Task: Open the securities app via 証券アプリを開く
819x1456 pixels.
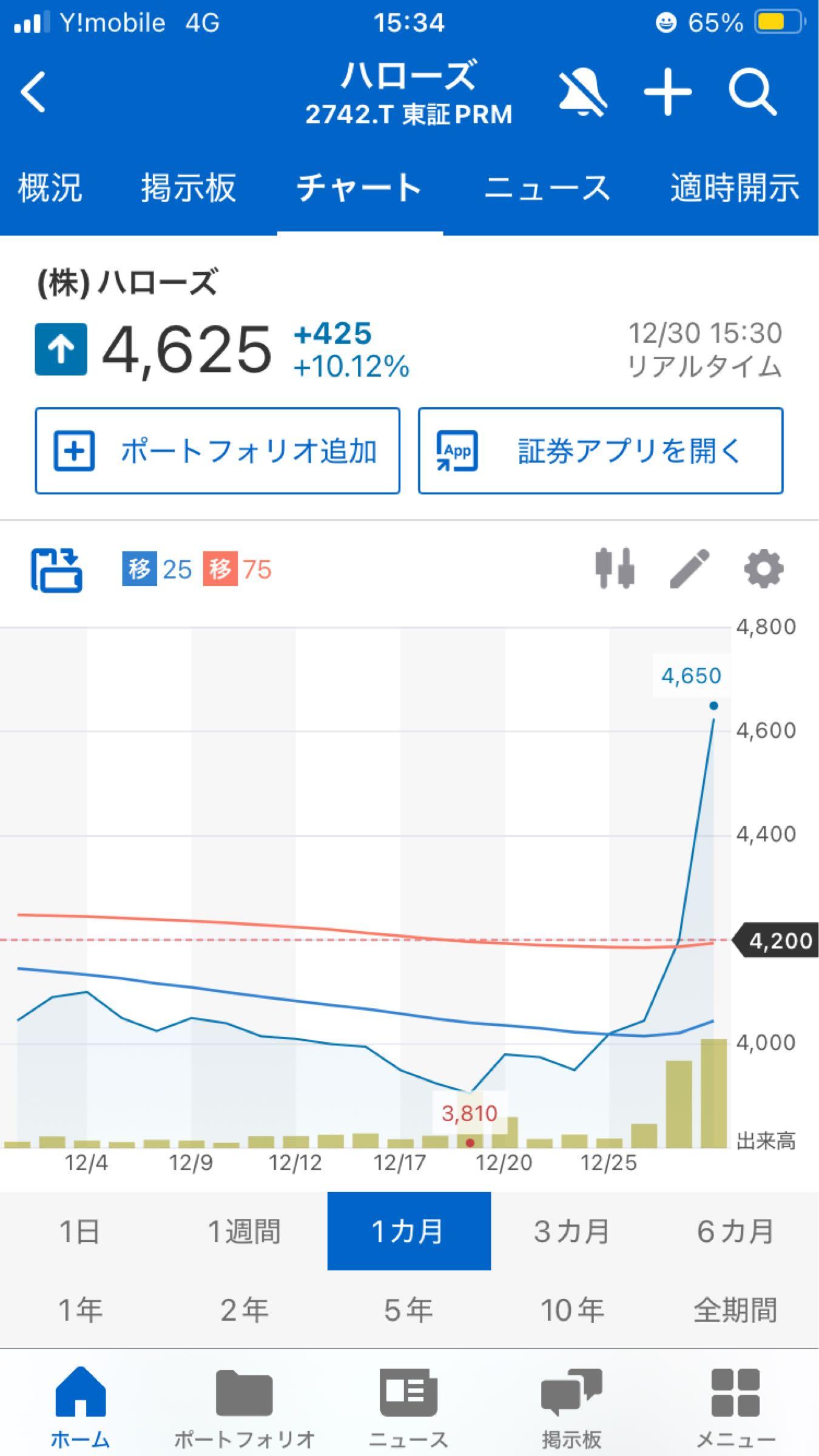Action: point(601,452)
